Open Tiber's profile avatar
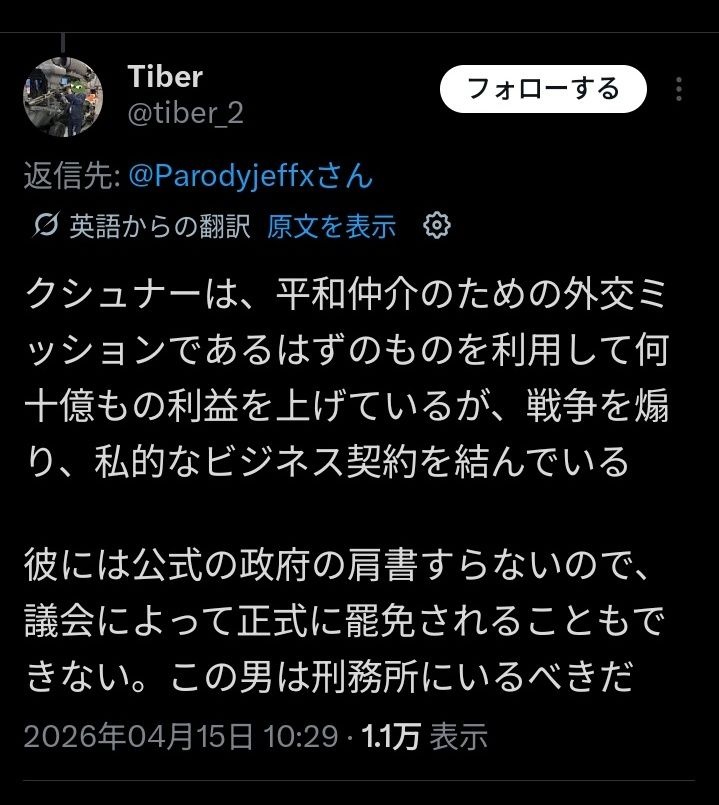This screenshot has height=805, width=719. [62, 97]
